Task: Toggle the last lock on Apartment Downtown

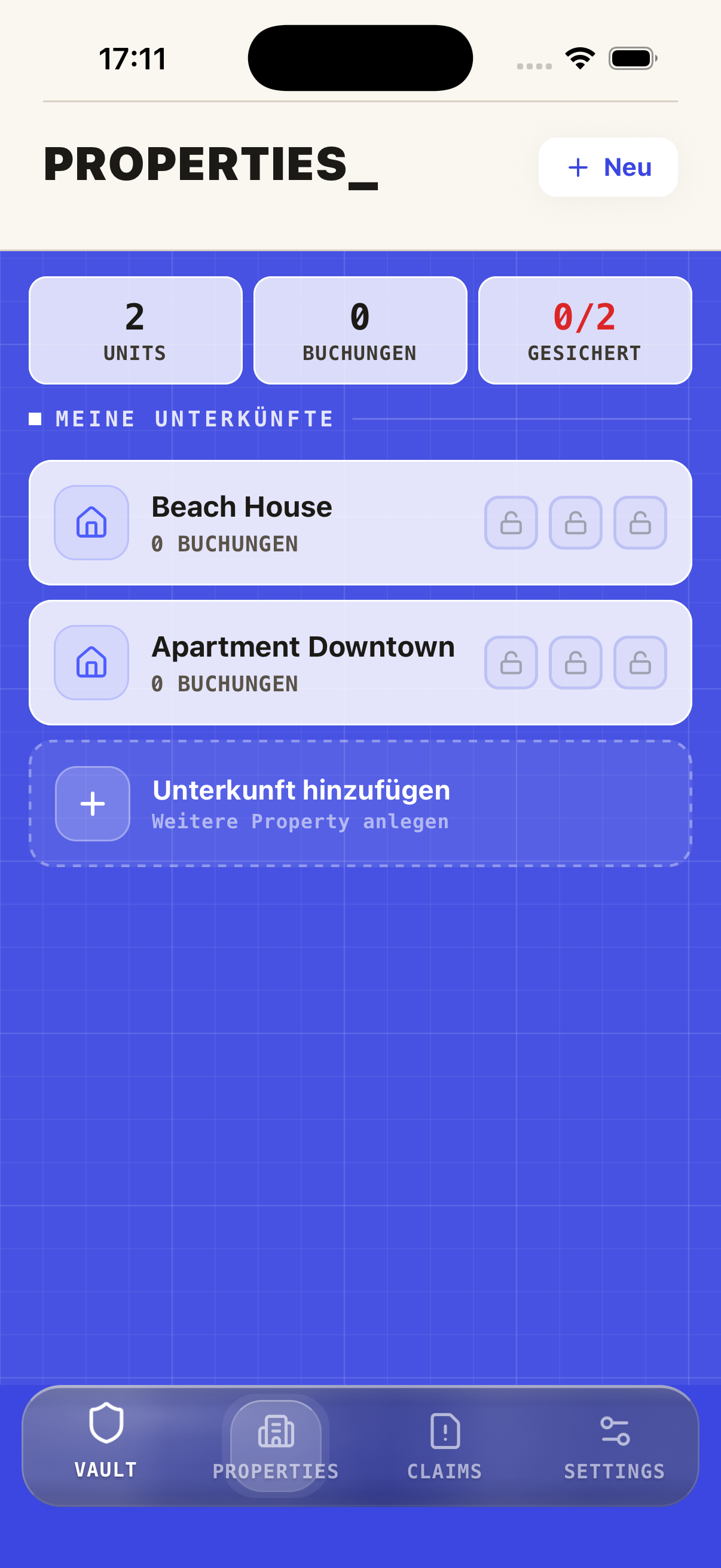Action: click(640, 663)
